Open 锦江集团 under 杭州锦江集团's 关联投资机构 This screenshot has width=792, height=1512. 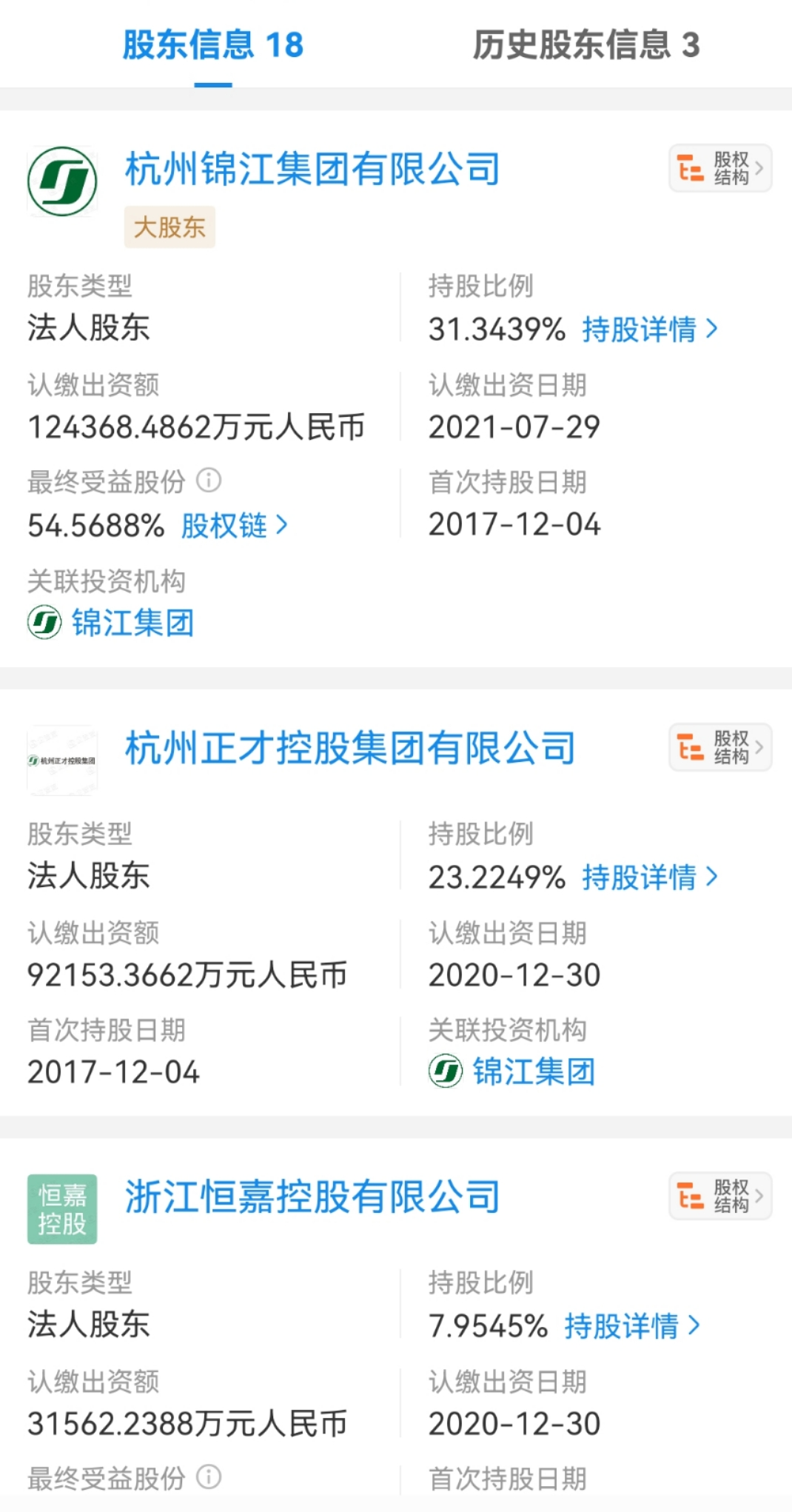pyautogui.click(x=132, y=623)
